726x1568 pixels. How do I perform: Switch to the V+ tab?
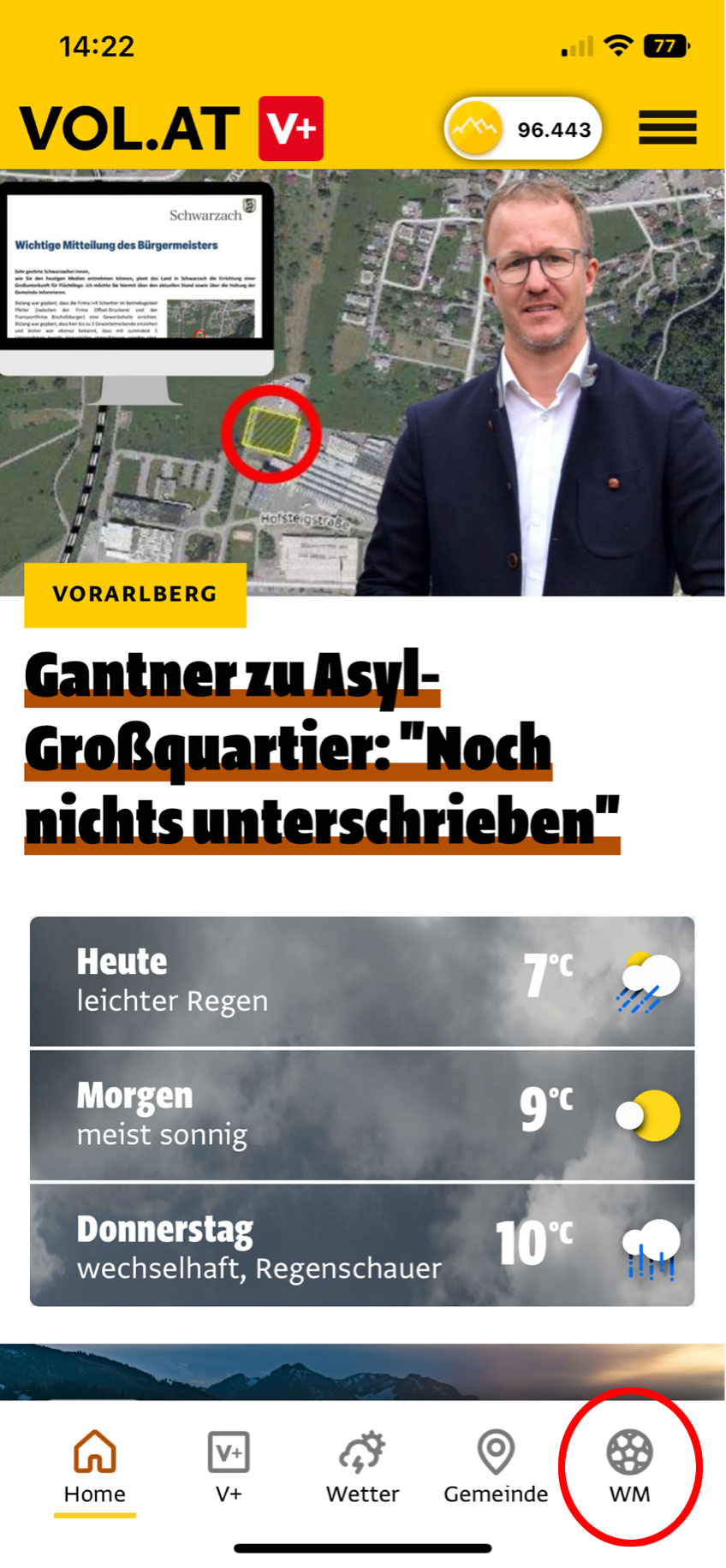(229, 1467)
